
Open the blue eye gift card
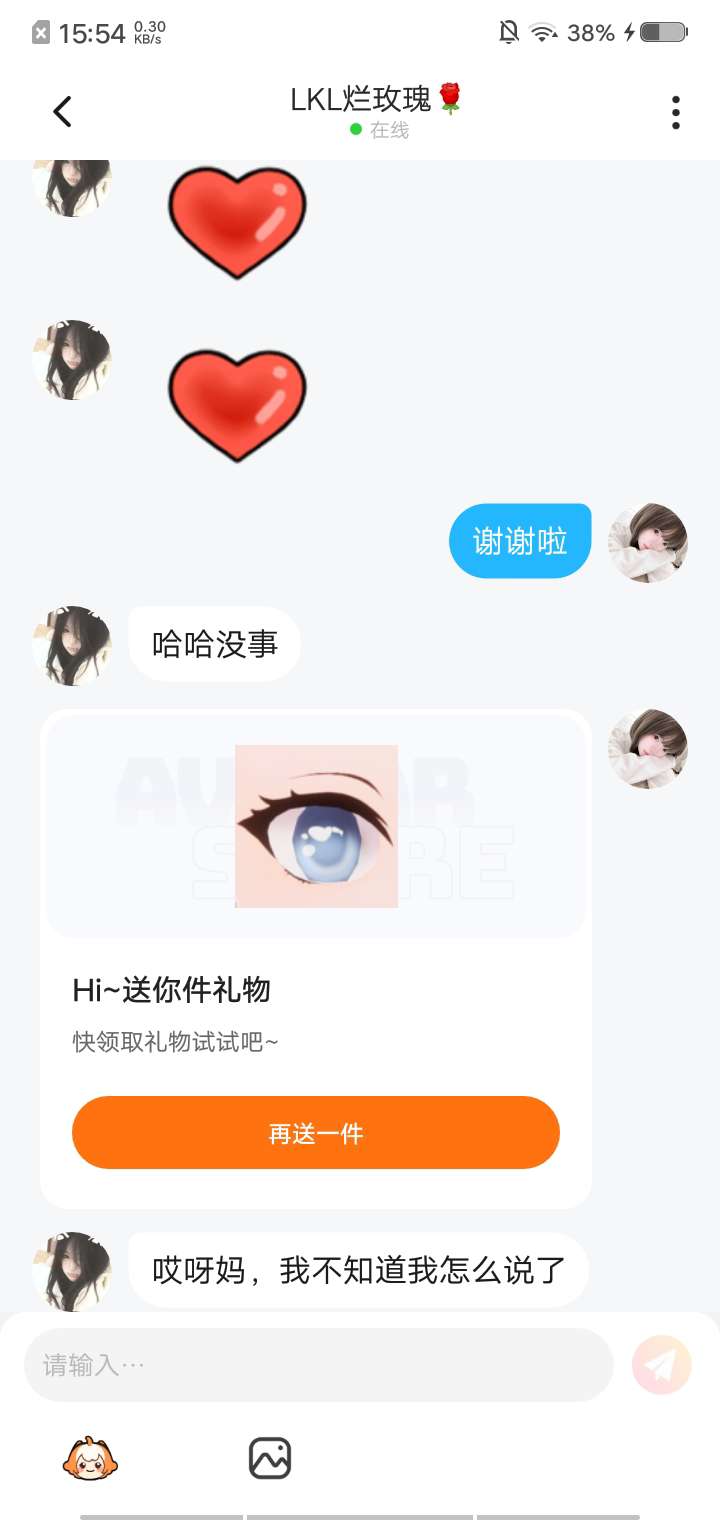(316, 826)
